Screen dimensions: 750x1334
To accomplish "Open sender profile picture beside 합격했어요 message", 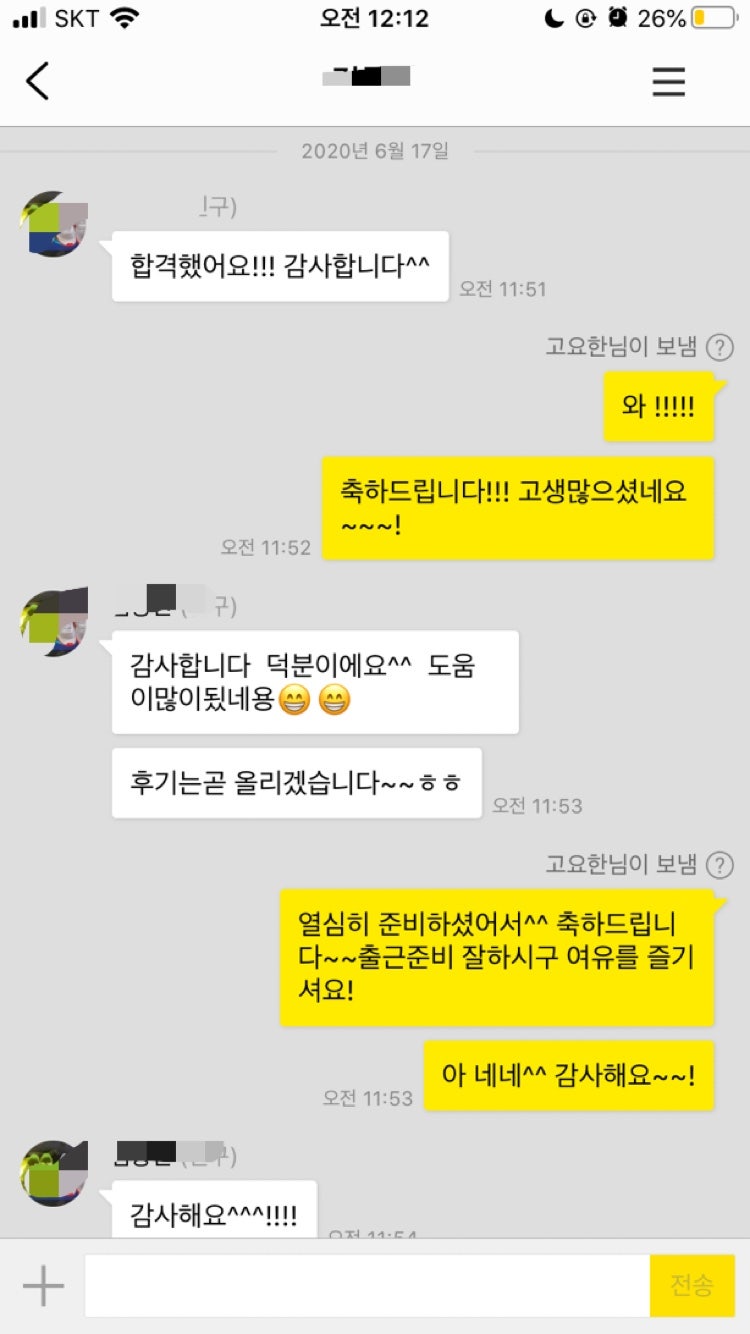I will [x=54, y=224].
